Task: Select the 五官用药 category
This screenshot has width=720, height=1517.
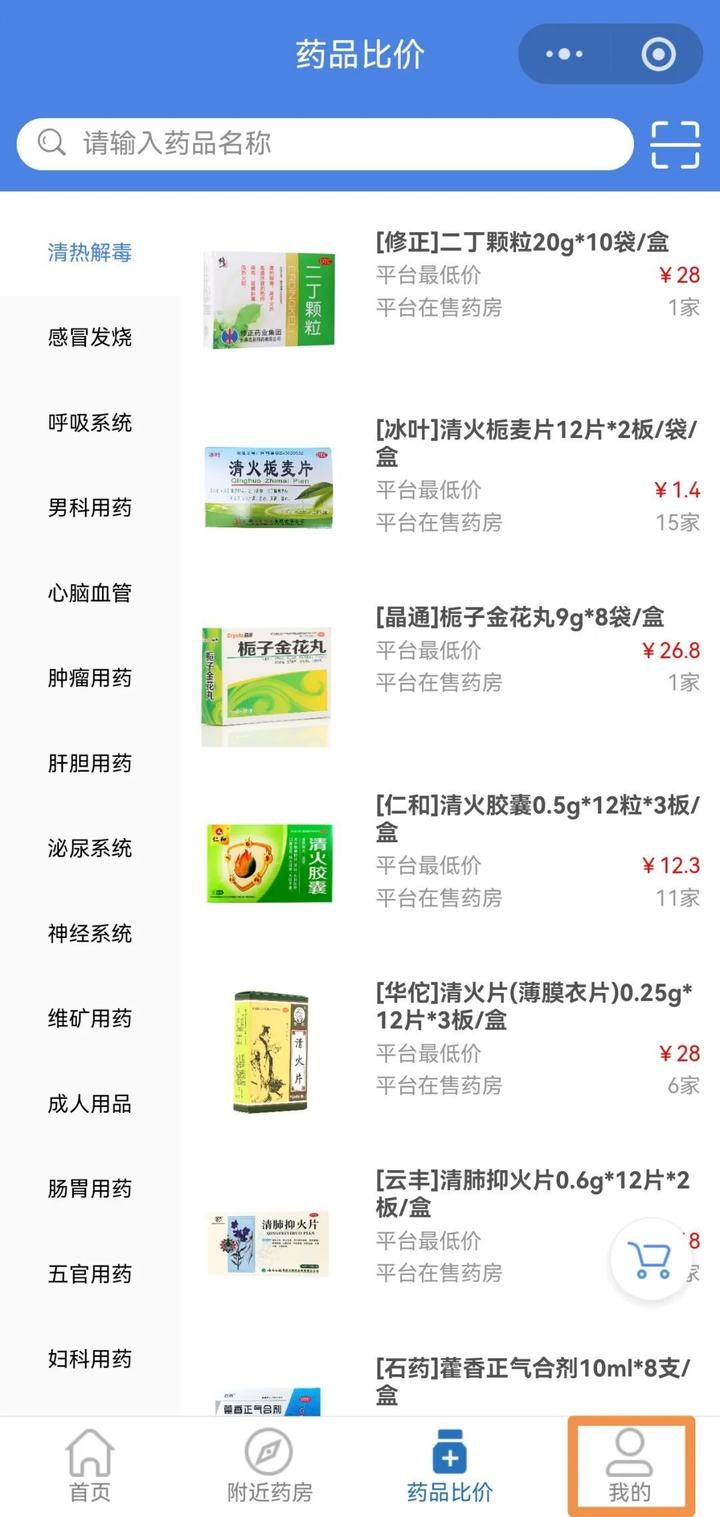Action: [x=90, y=1274]
